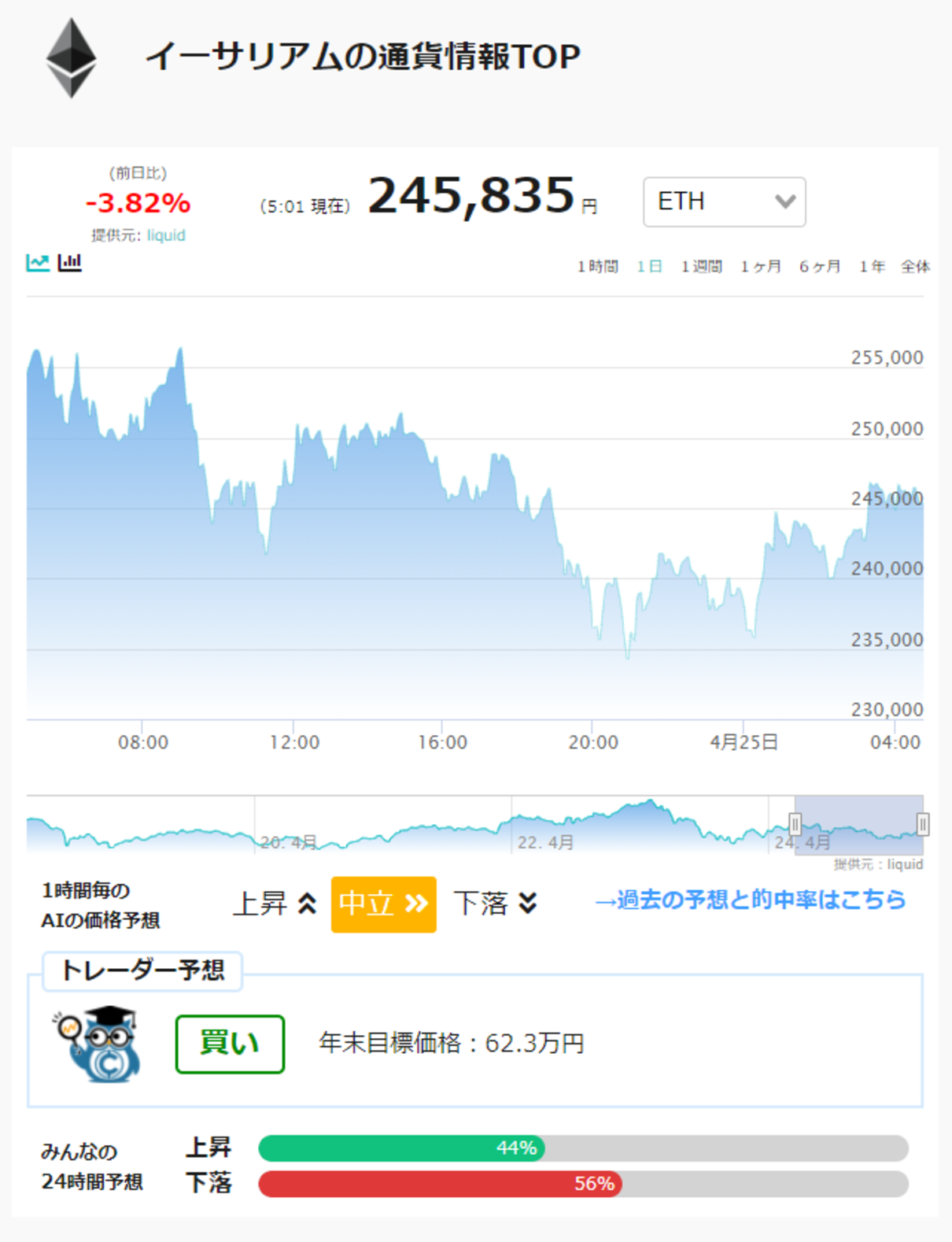Select the 1年 chart range

tap(872, 267)
